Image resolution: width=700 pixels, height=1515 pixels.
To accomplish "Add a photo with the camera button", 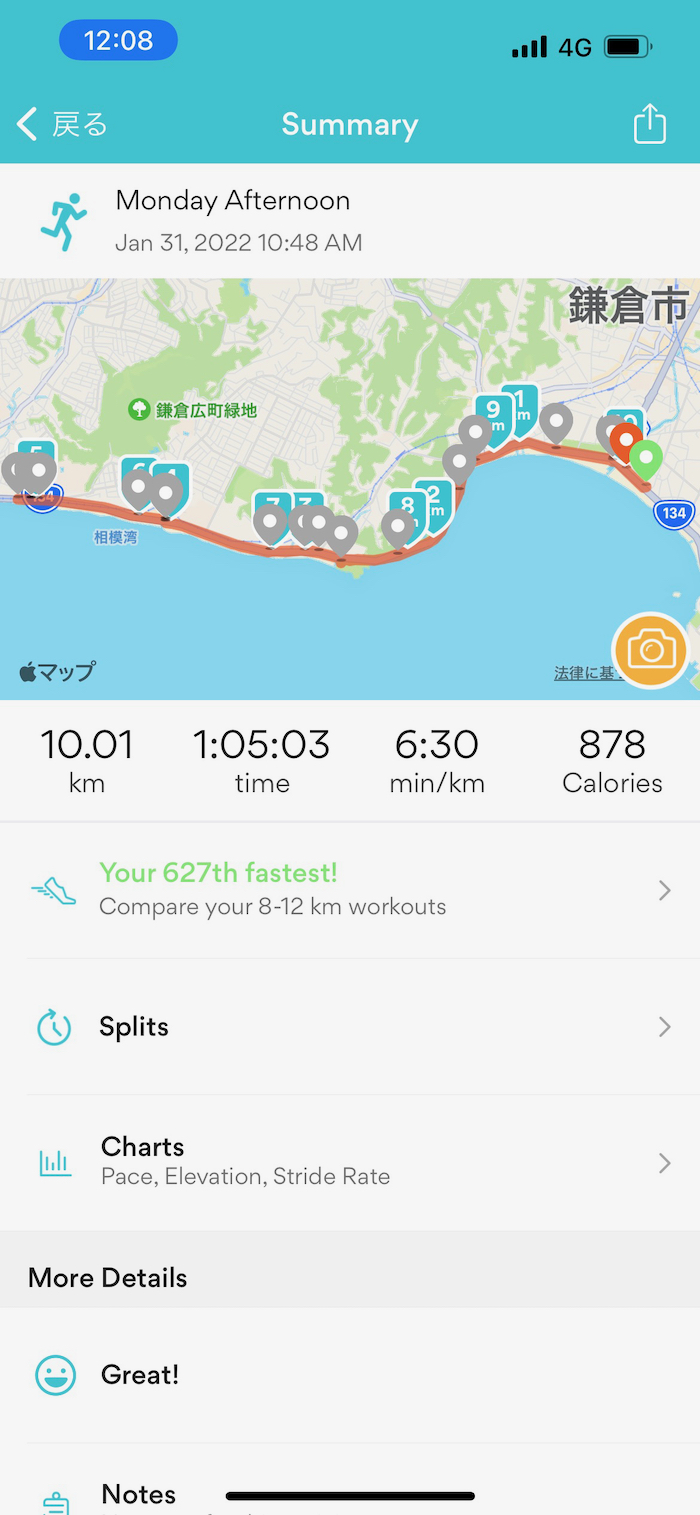I will point(650,651).
